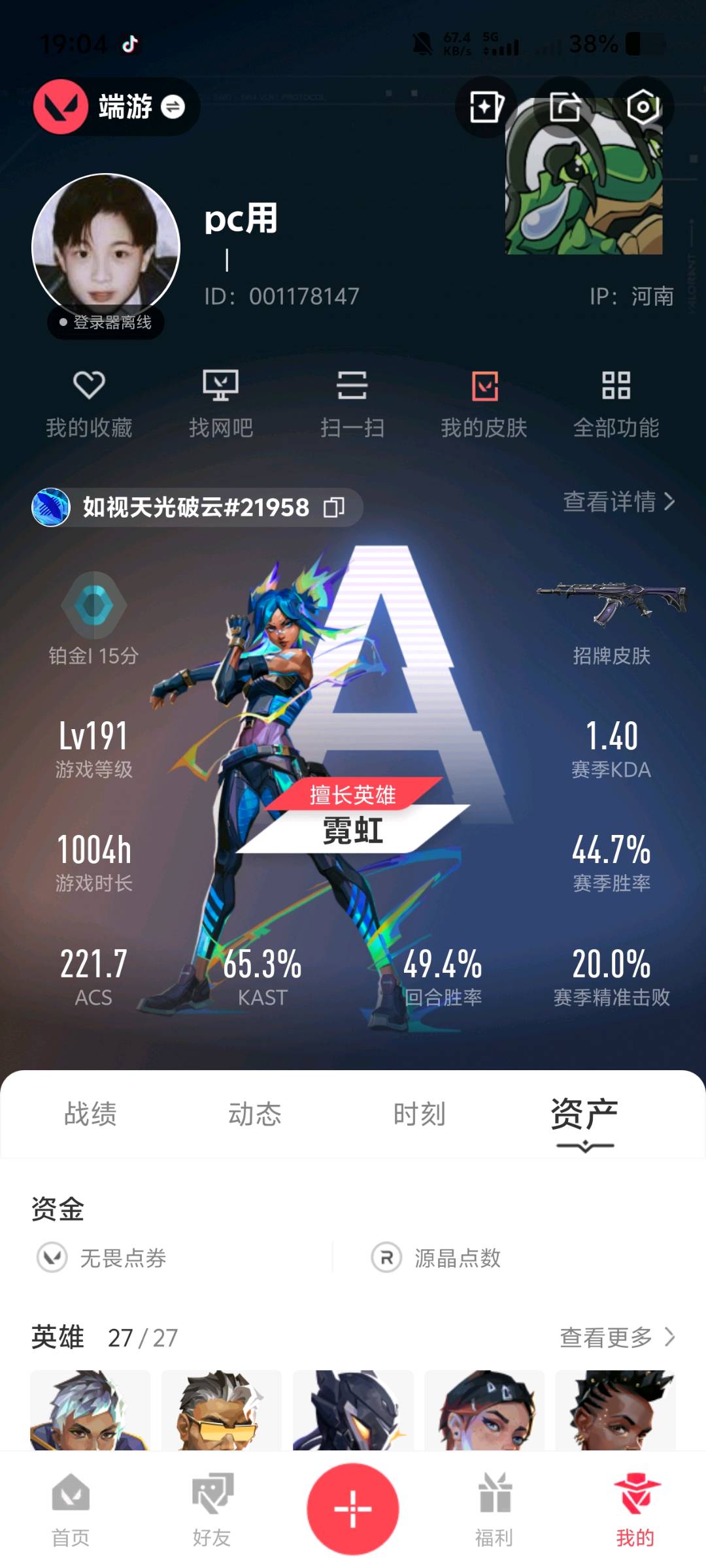
Task: Switch to the 时刻 tab
Action: [420, 1114]
